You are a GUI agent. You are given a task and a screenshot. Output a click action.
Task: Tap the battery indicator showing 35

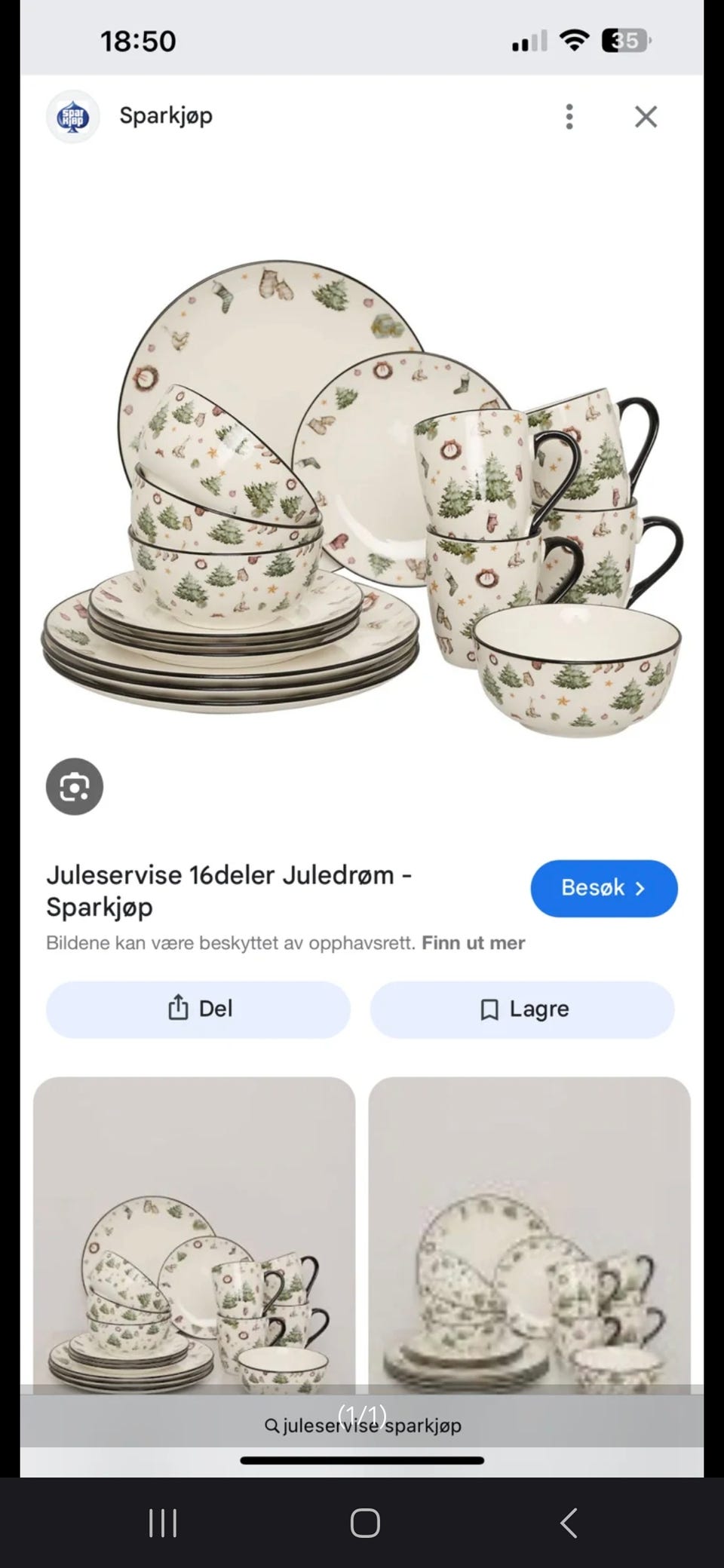point(623,41)
